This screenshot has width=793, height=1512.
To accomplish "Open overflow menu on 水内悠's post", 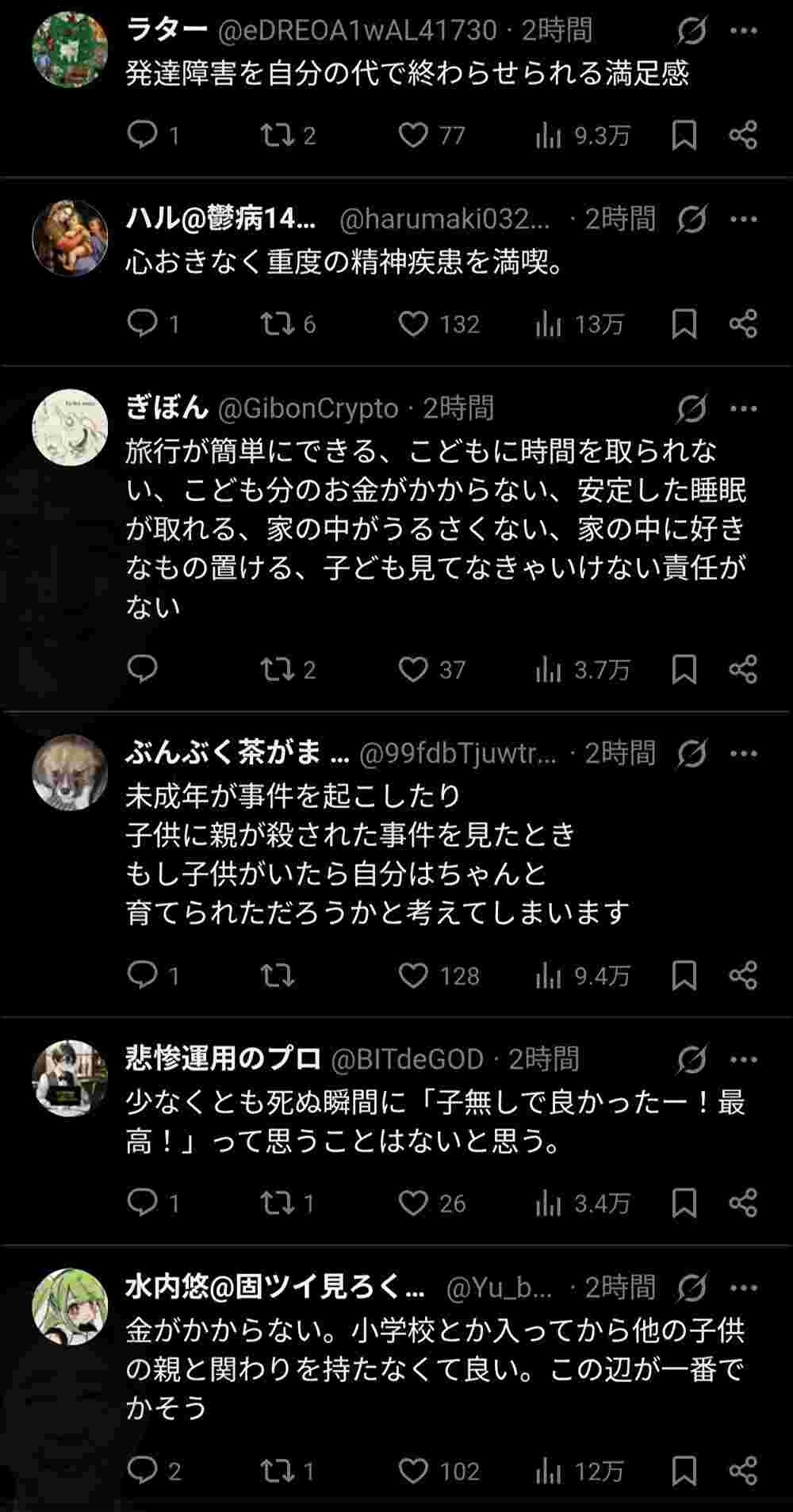I will click(743, 1288).
